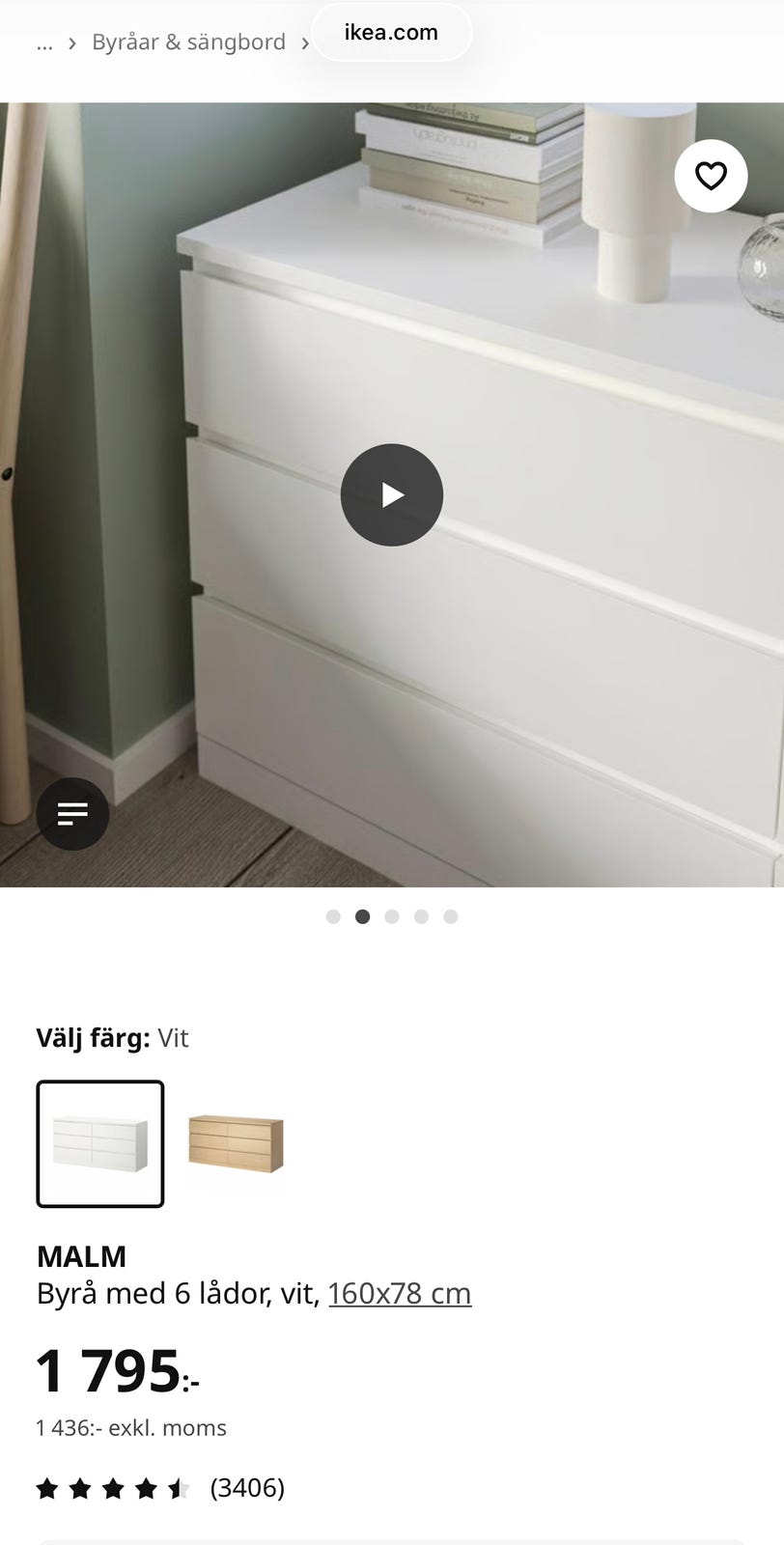The image size is (784, 1545).
Task: Open the Byråar & sängbord category
Action: [187, 42]
